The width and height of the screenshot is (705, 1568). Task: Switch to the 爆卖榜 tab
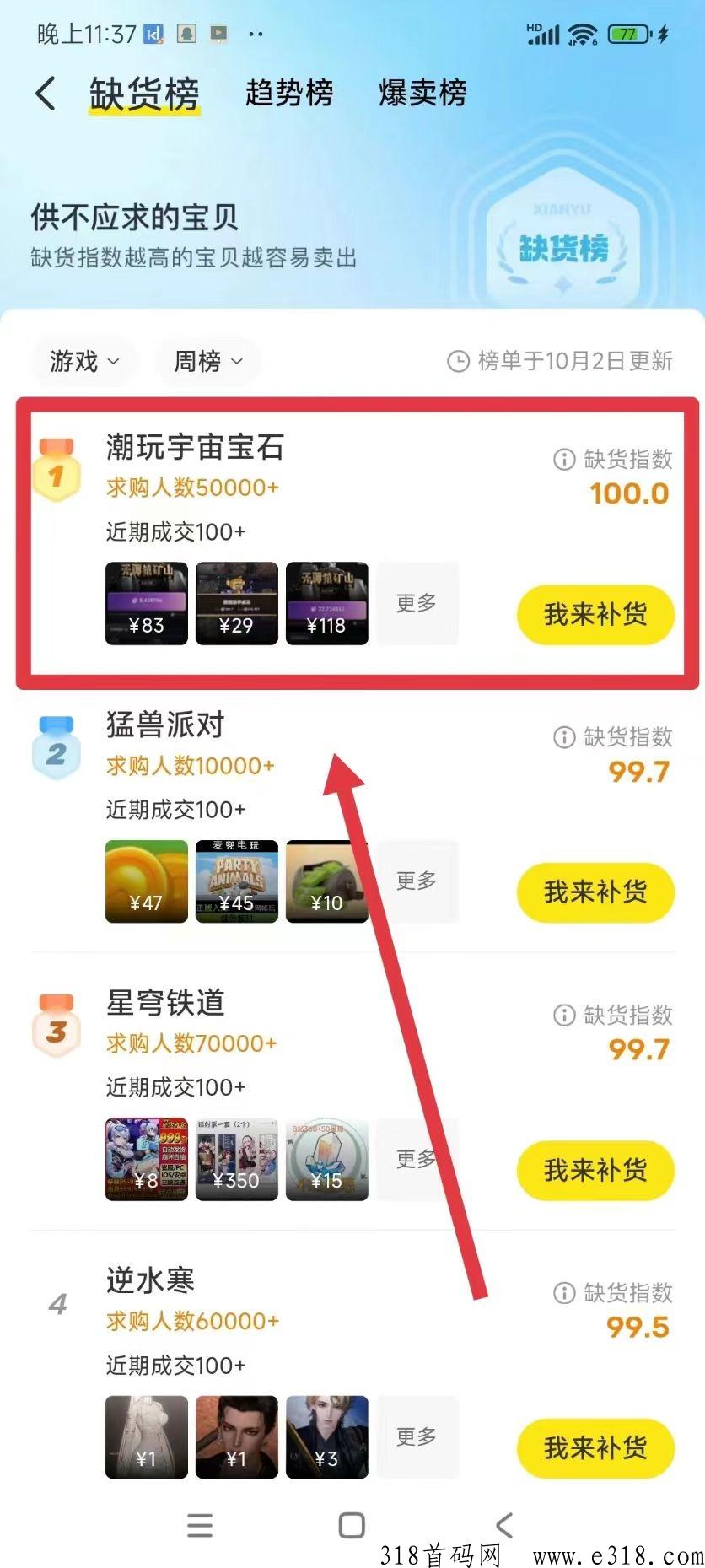(x=422, y=93)
